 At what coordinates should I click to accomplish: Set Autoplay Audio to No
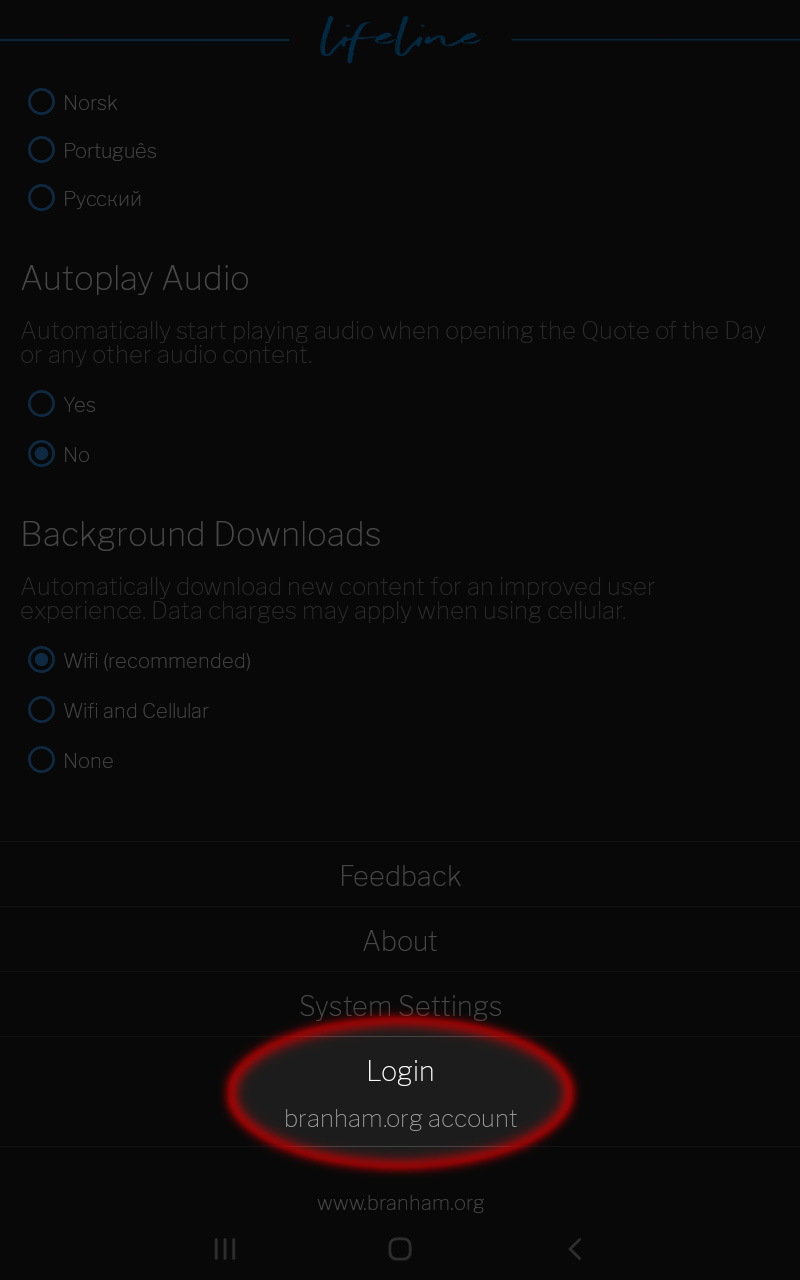59,454
